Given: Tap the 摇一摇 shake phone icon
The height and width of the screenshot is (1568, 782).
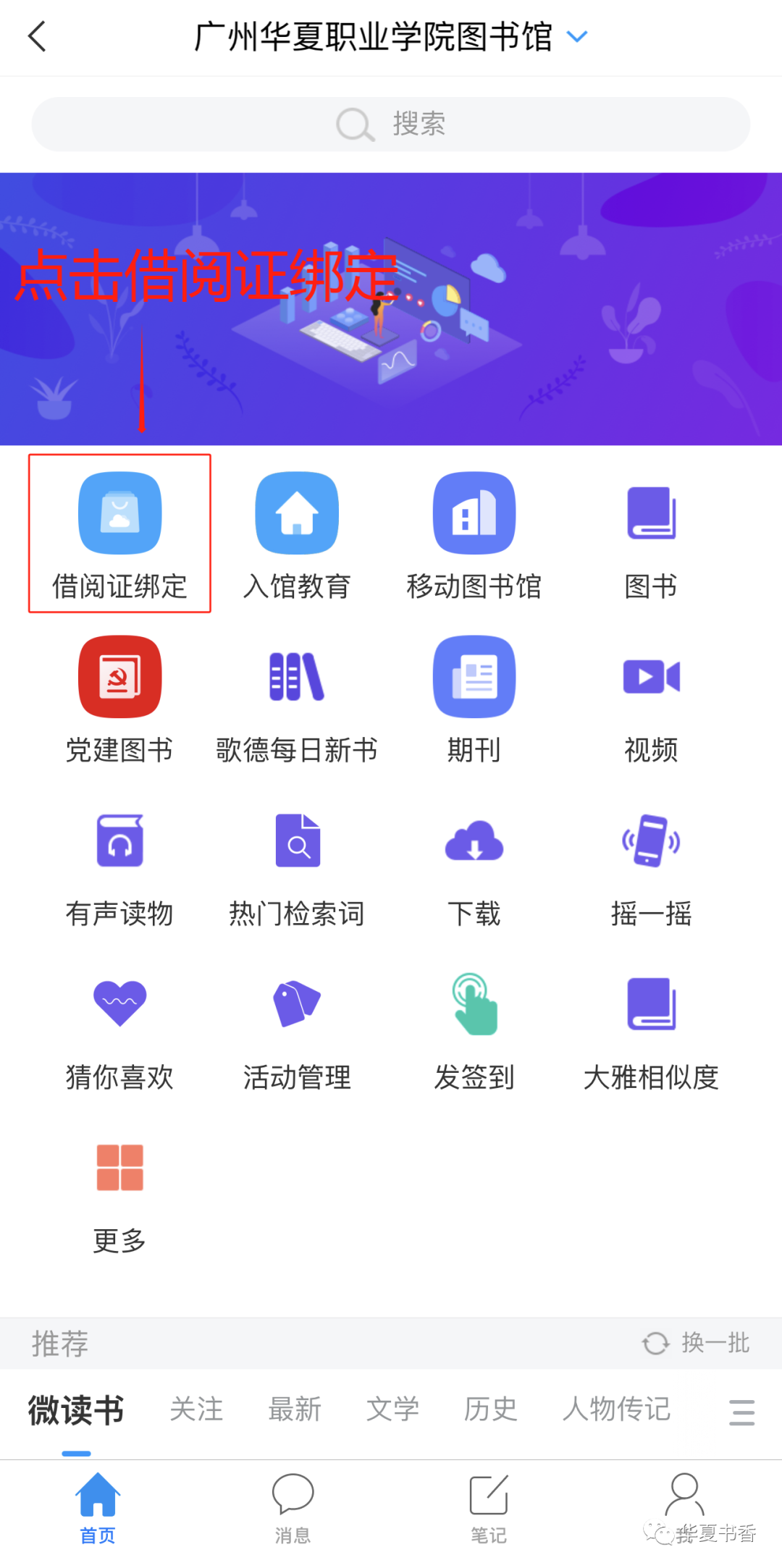Looking at the screenshot, I should tap(650, 840).
